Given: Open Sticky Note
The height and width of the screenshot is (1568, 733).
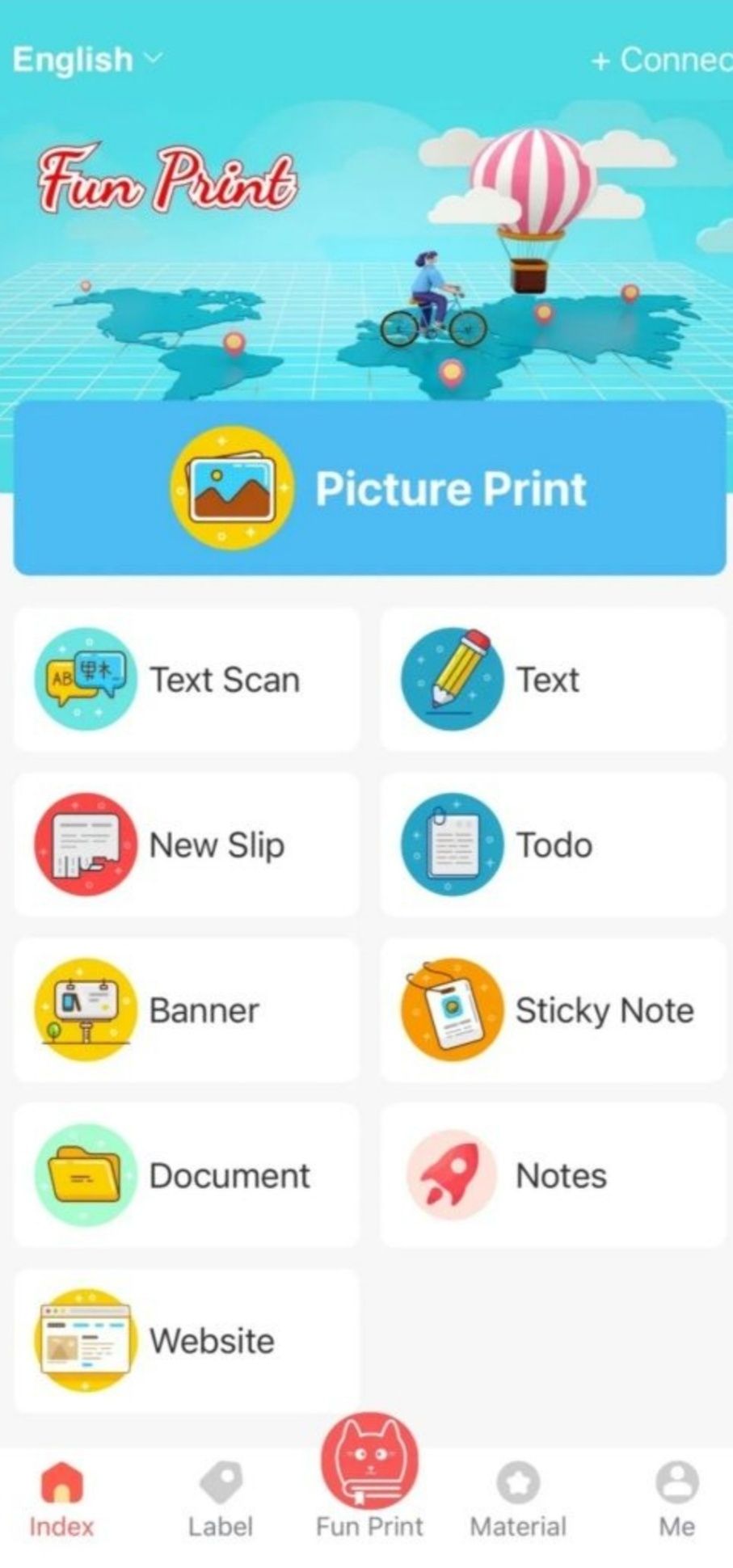Looking at the screenshot, I should coord(552,1010).
